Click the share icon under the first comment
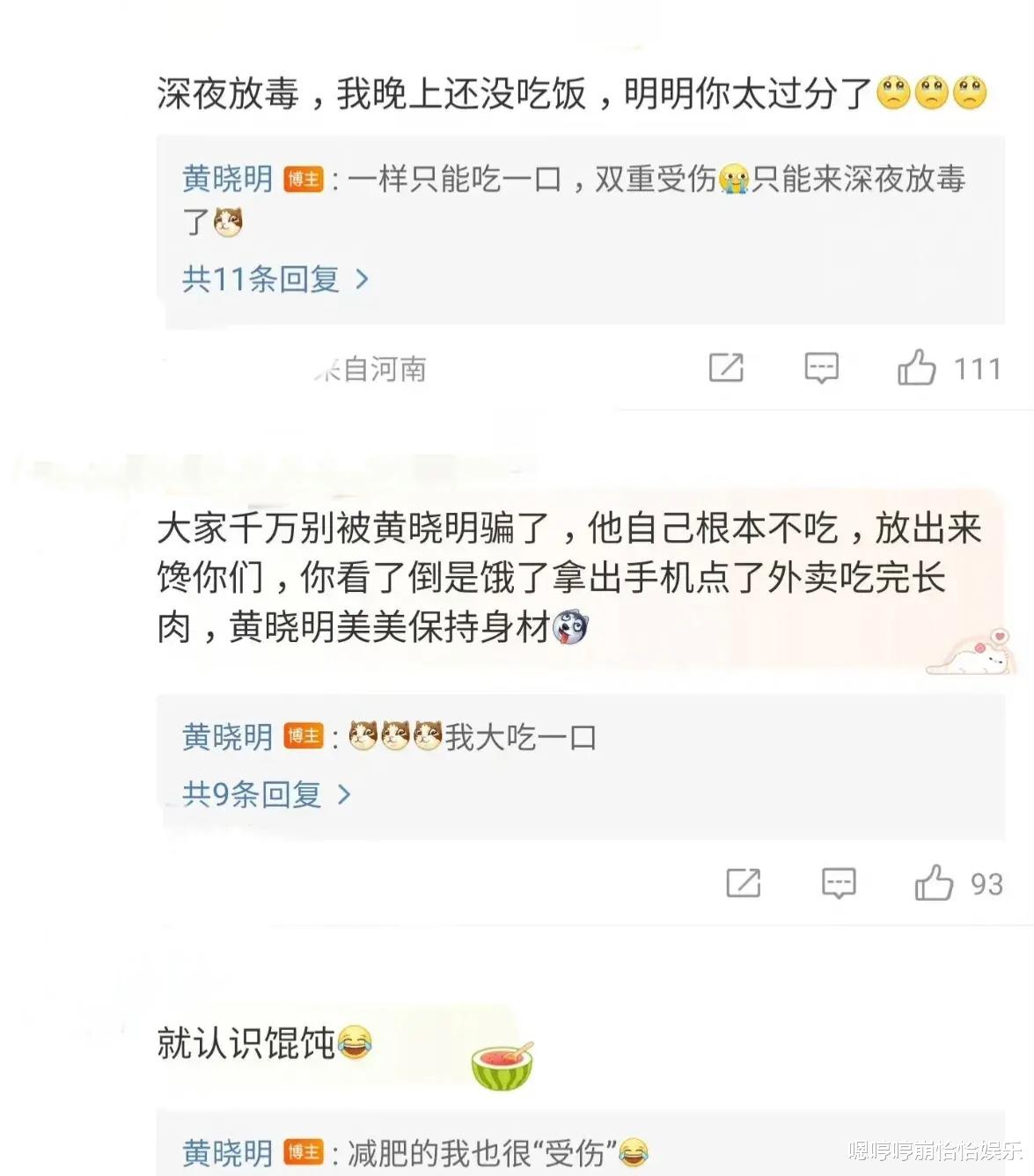 pos(727,368)
